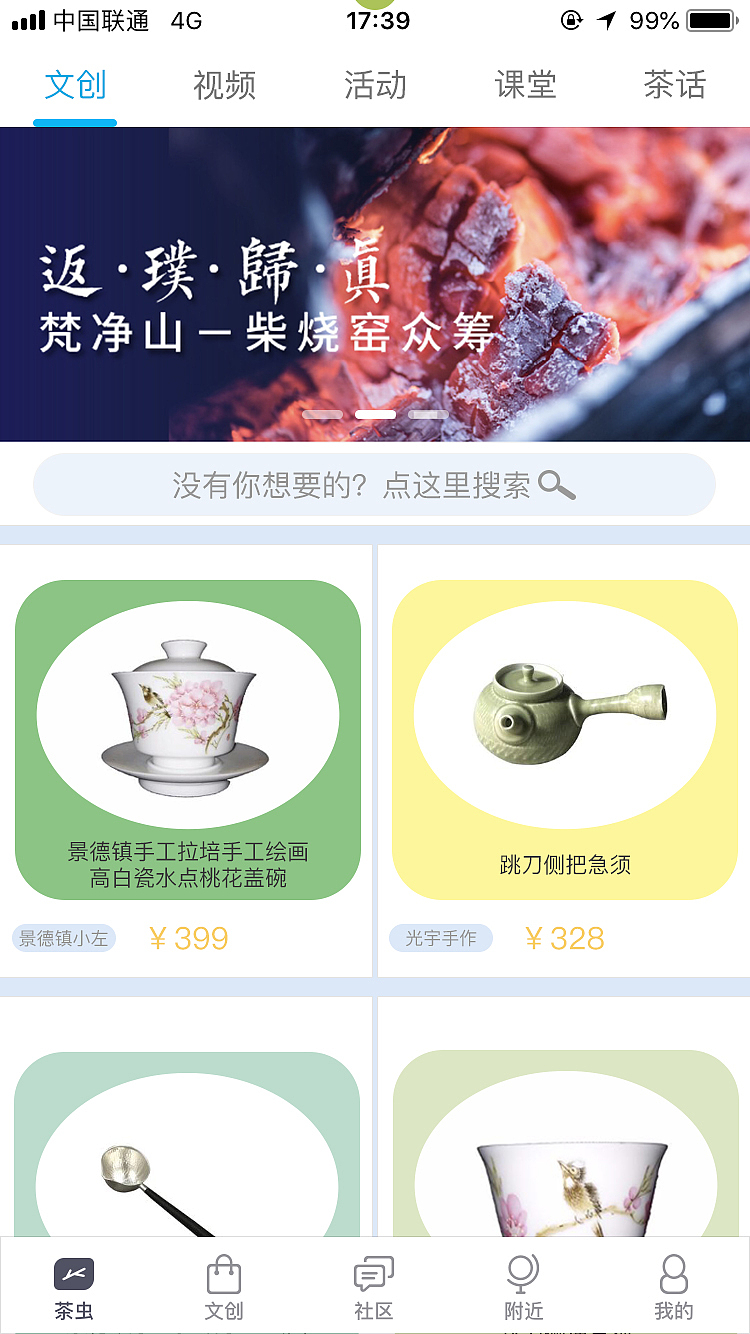
Task: Open the 梵净山柴烧窑众筹 banner
Action: point(375,284)
